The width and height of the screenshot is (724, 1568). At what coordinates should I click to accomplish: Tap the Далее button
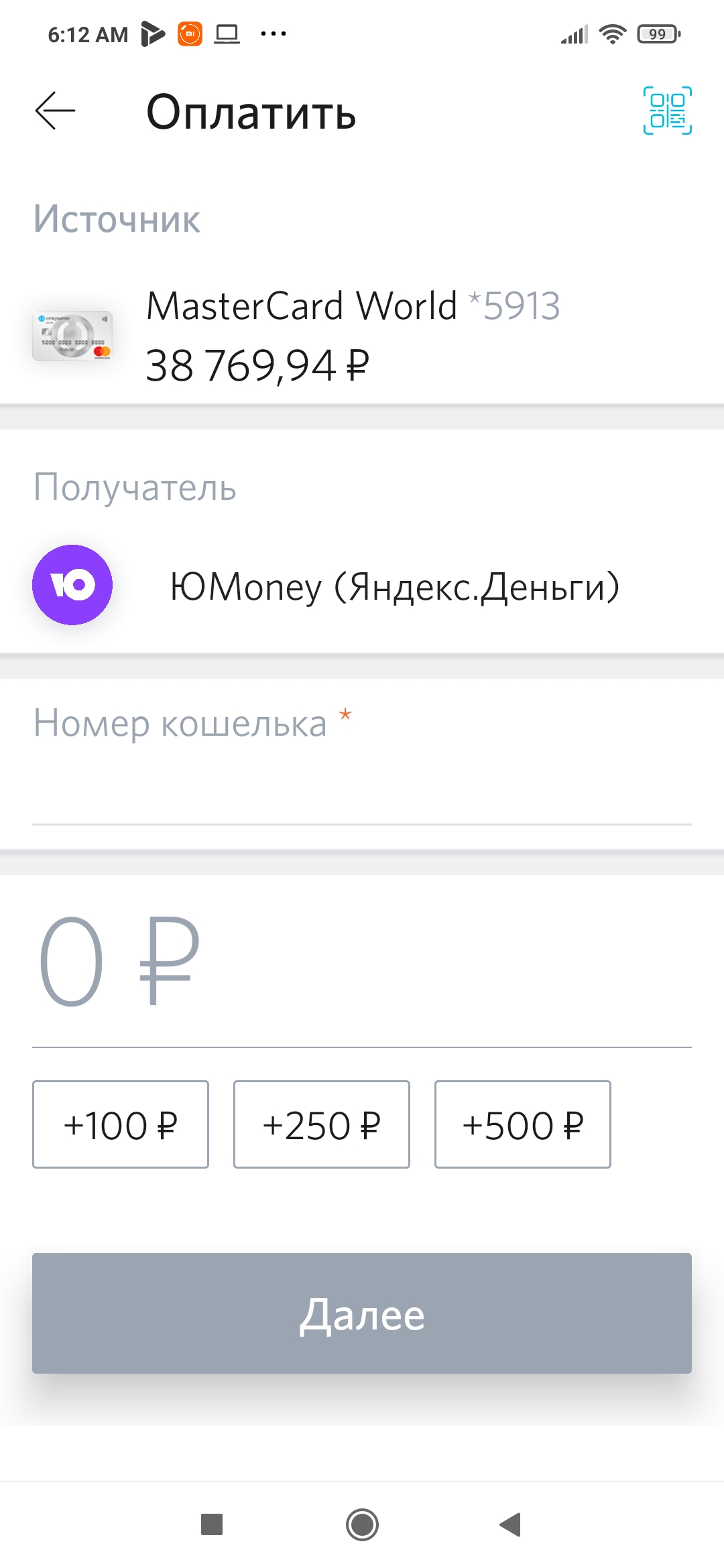pos(362,1313)
